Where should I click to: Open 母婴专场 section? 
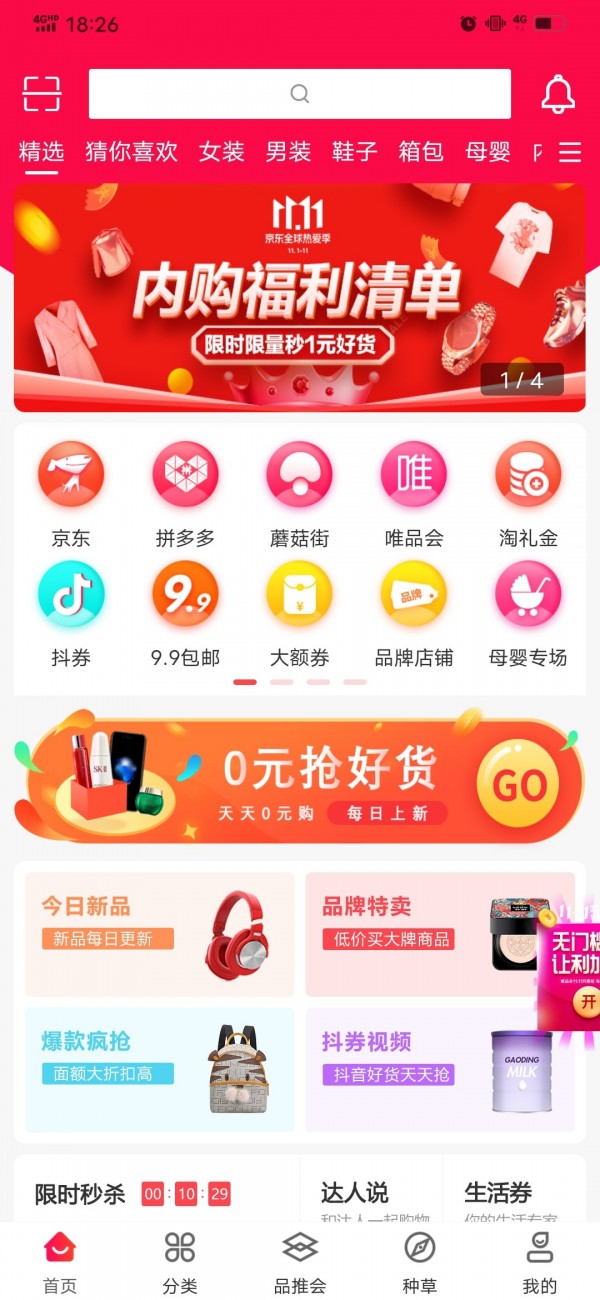click(x=528, y=614)
